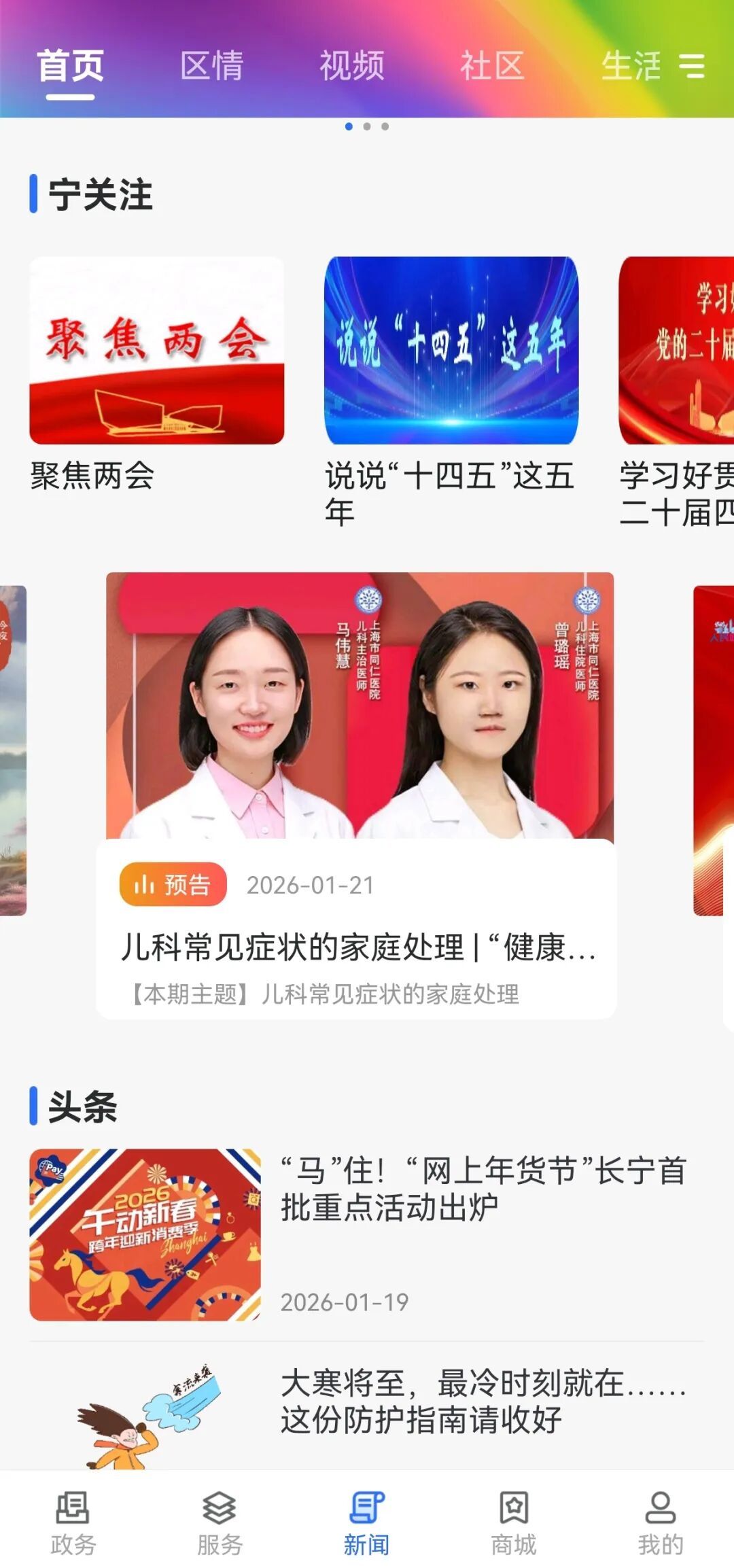734x1568 pixels.
Task: Read the 网上年货节 长宁 headline article
Action: pos(483,1189)
